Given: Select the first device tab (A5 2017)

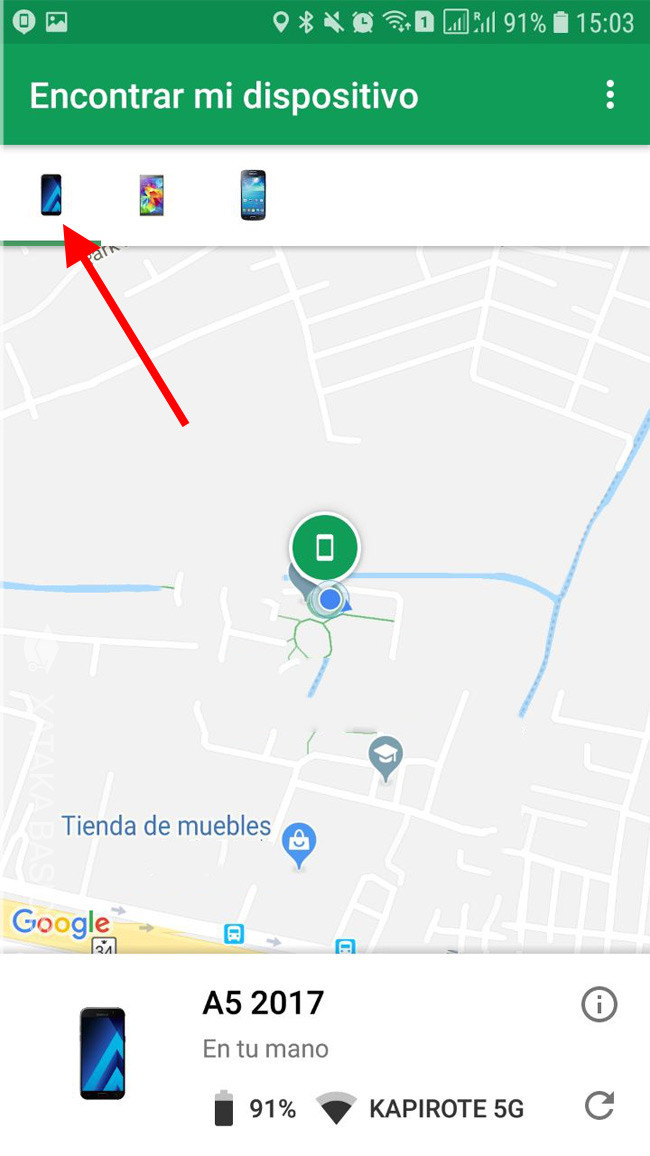Looking at the screenshot, I should [51, 195].
